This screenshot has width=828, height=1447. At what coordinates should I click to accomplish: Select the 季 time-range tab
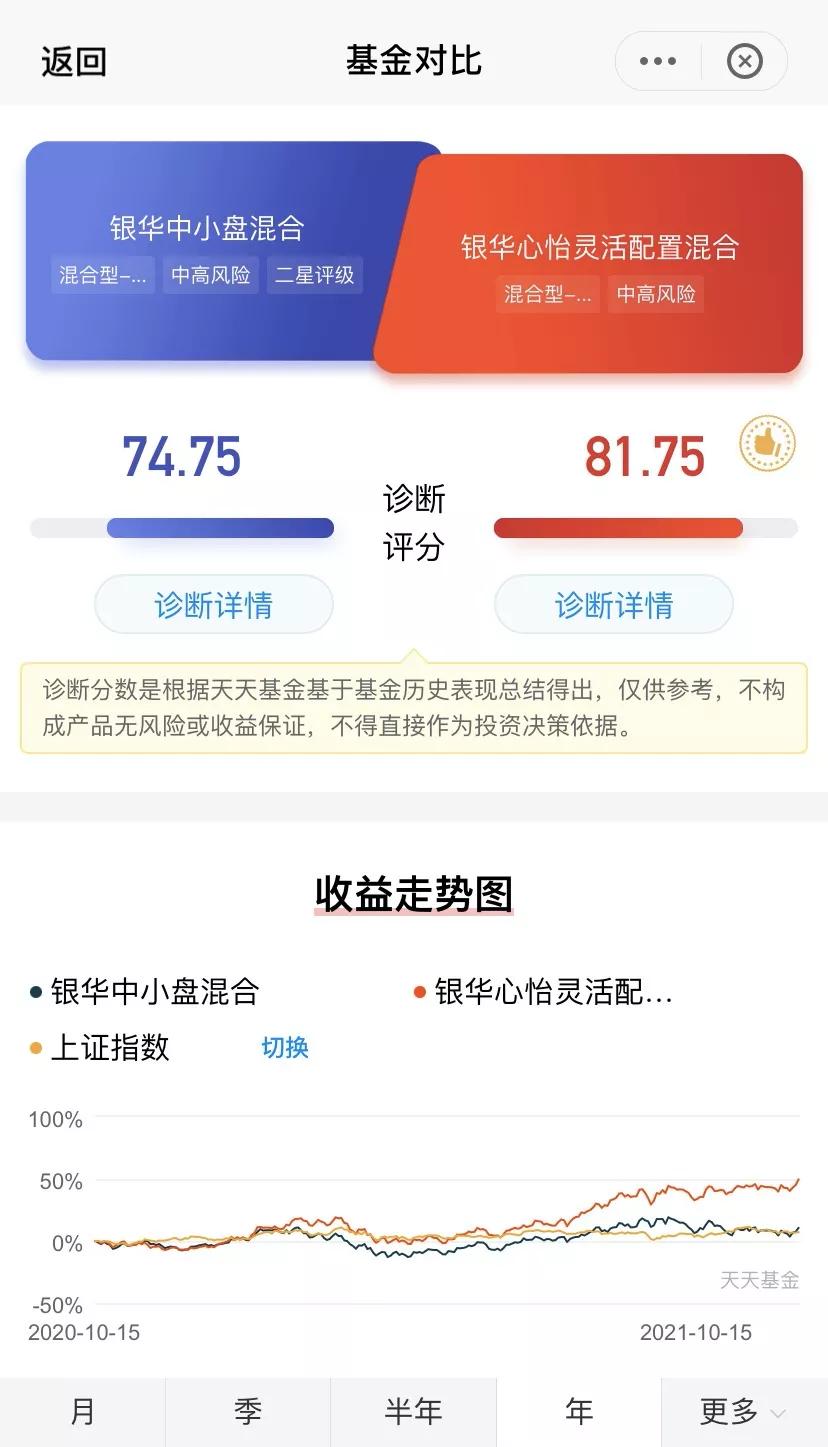click(x=248, y=1411)
